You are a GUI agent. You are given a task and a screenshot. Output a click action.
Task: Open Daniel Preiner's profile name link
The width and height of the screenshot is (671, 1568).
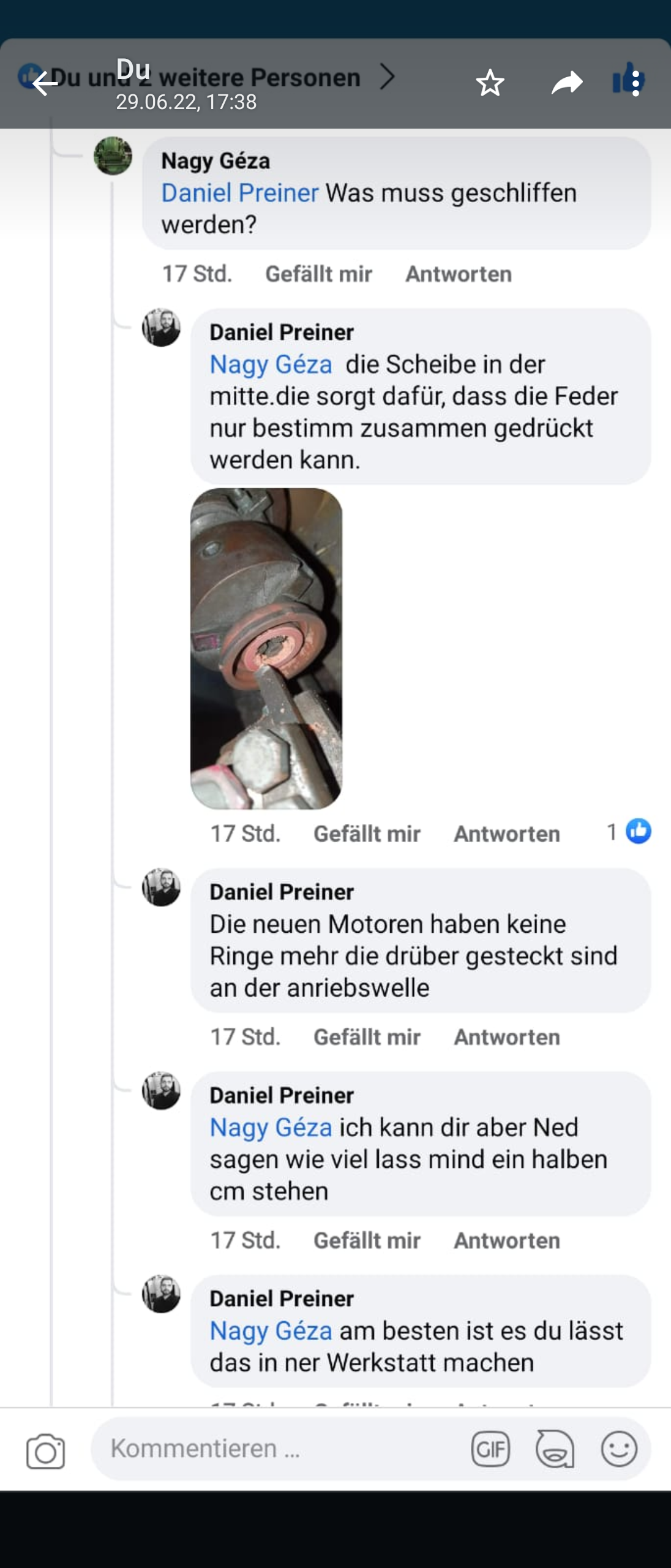point(282,334)
